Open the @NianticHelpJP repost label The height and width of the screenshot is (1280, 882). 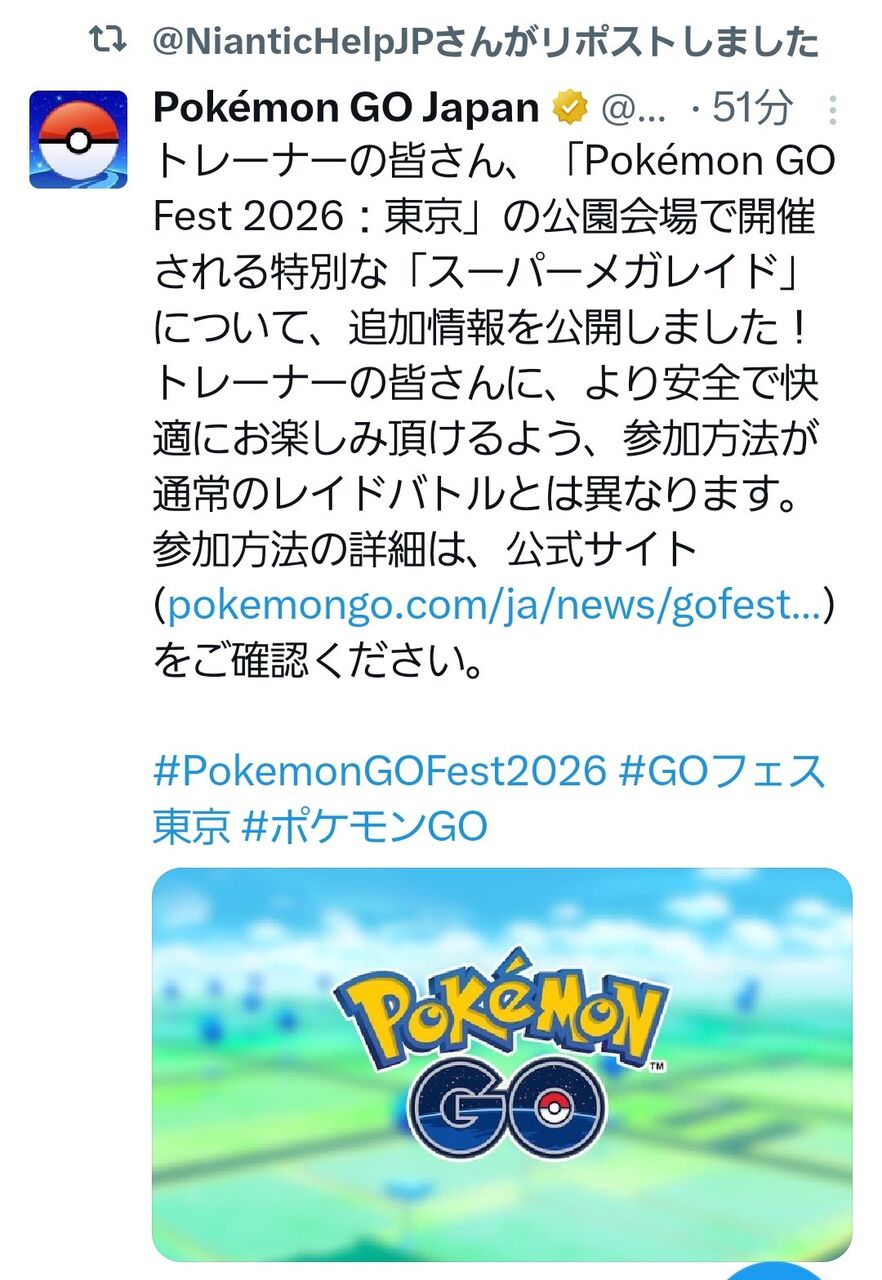point(486,40)
